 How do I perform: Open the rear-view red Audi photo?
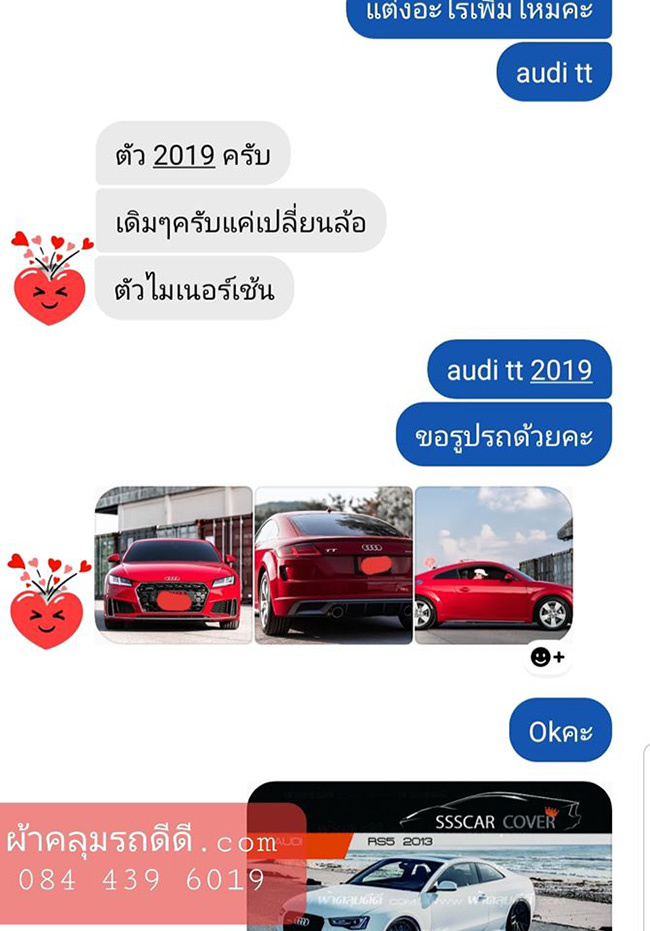[x=333, y=565]
